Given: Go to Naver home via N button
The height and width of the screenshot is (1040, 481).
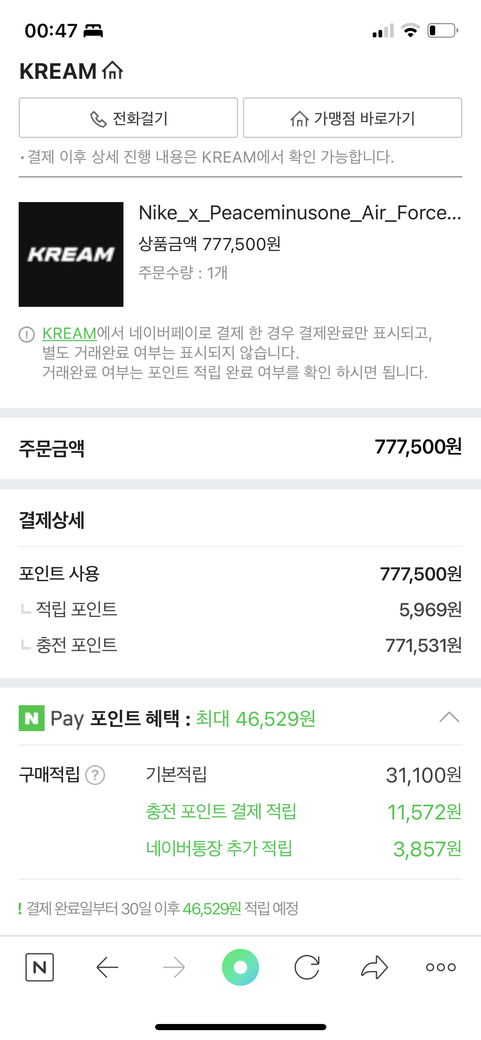Looking at the screenshot, I should point(40,968).
